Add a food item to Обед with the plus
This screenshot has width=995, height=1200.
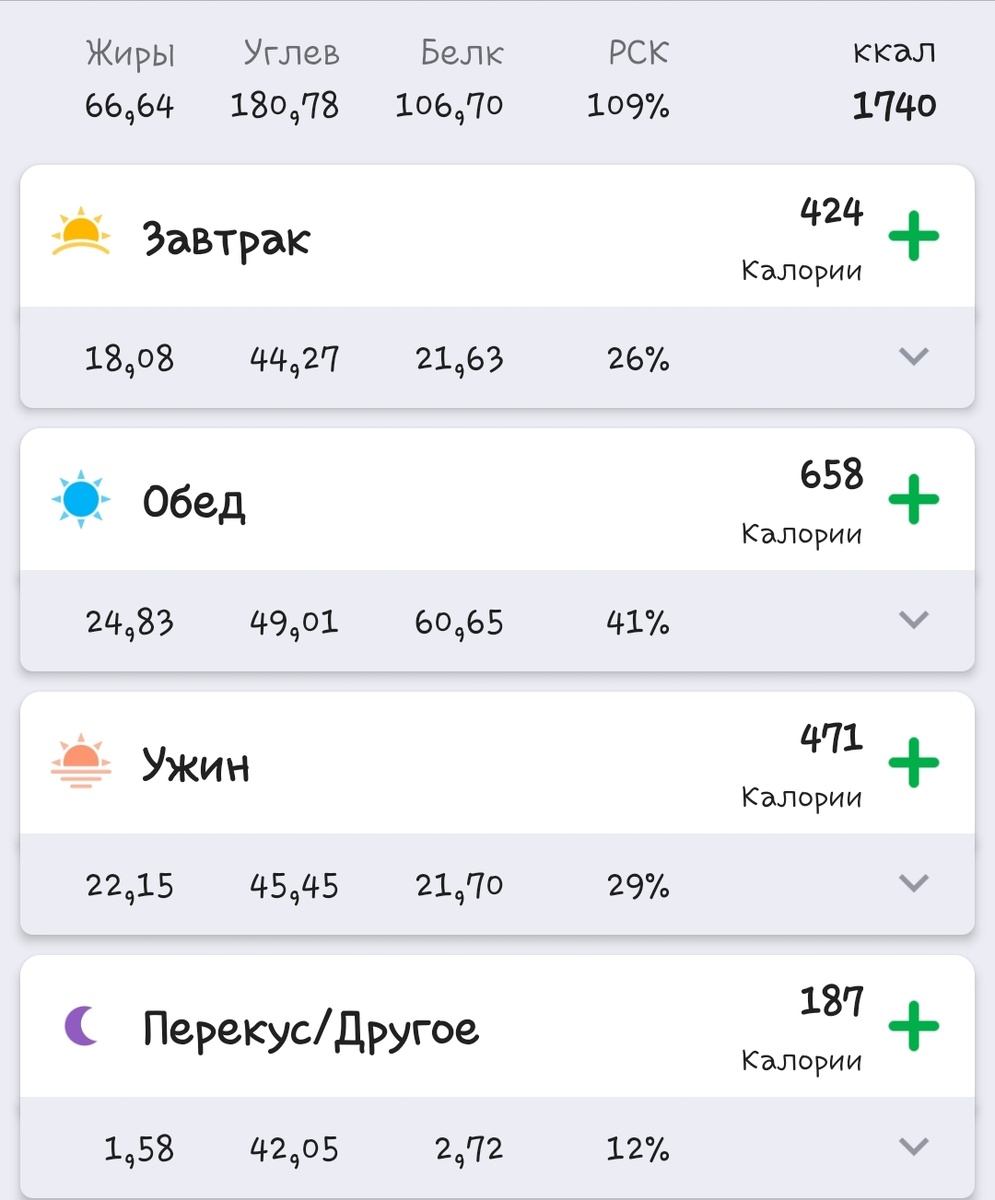click(913, 500)
